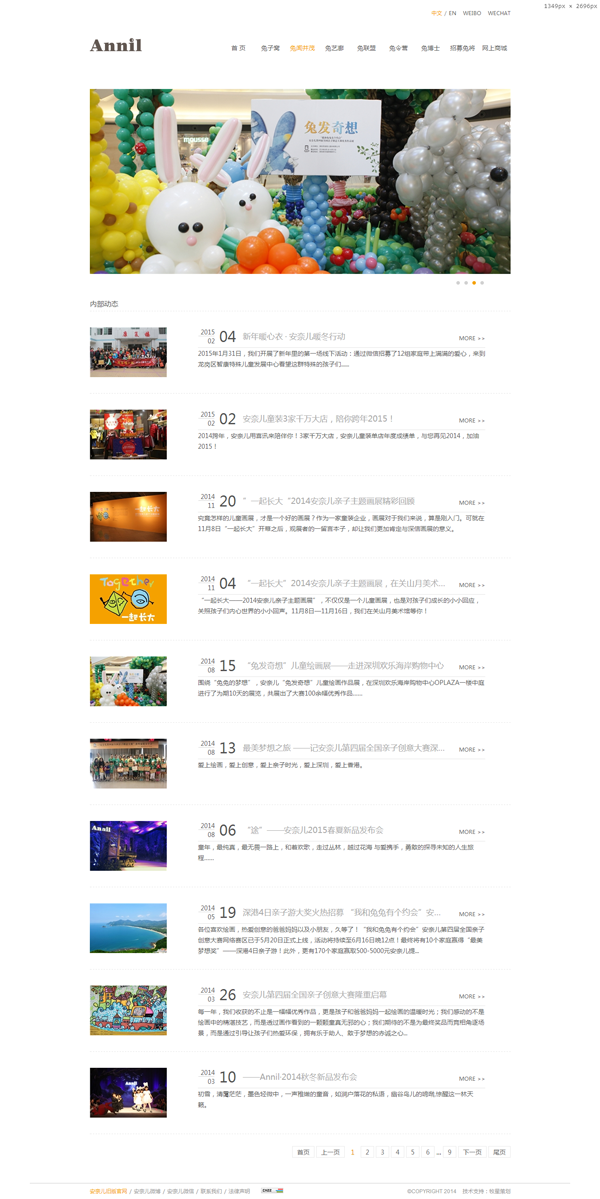Screen dimensions: 600x1199
Task: Open thumbnail of the 一起长大 cartoon article
Action: (x=128, y=599)
